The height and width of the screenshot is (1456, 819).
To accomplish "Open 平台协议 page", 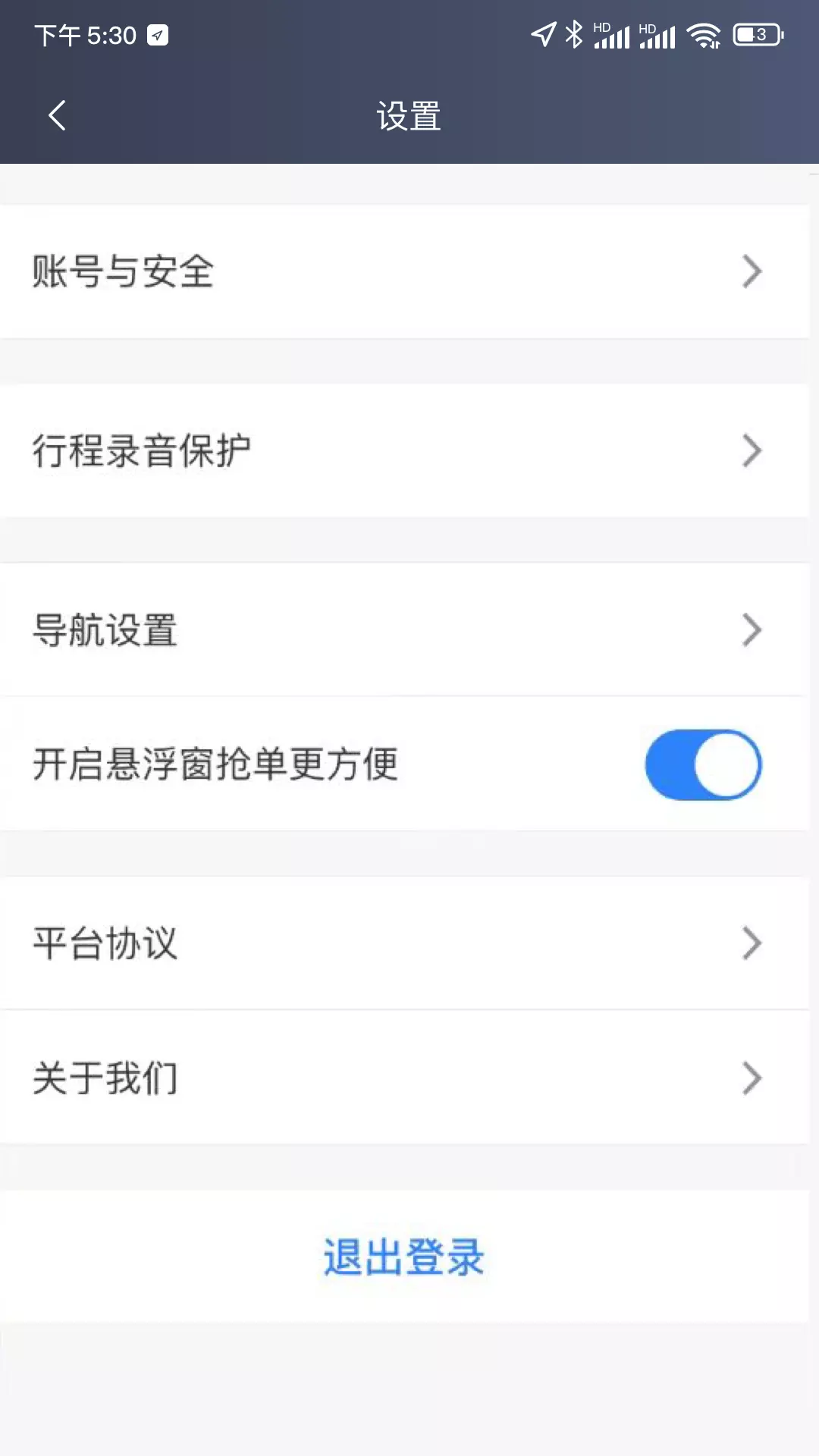I will (404, 943).
